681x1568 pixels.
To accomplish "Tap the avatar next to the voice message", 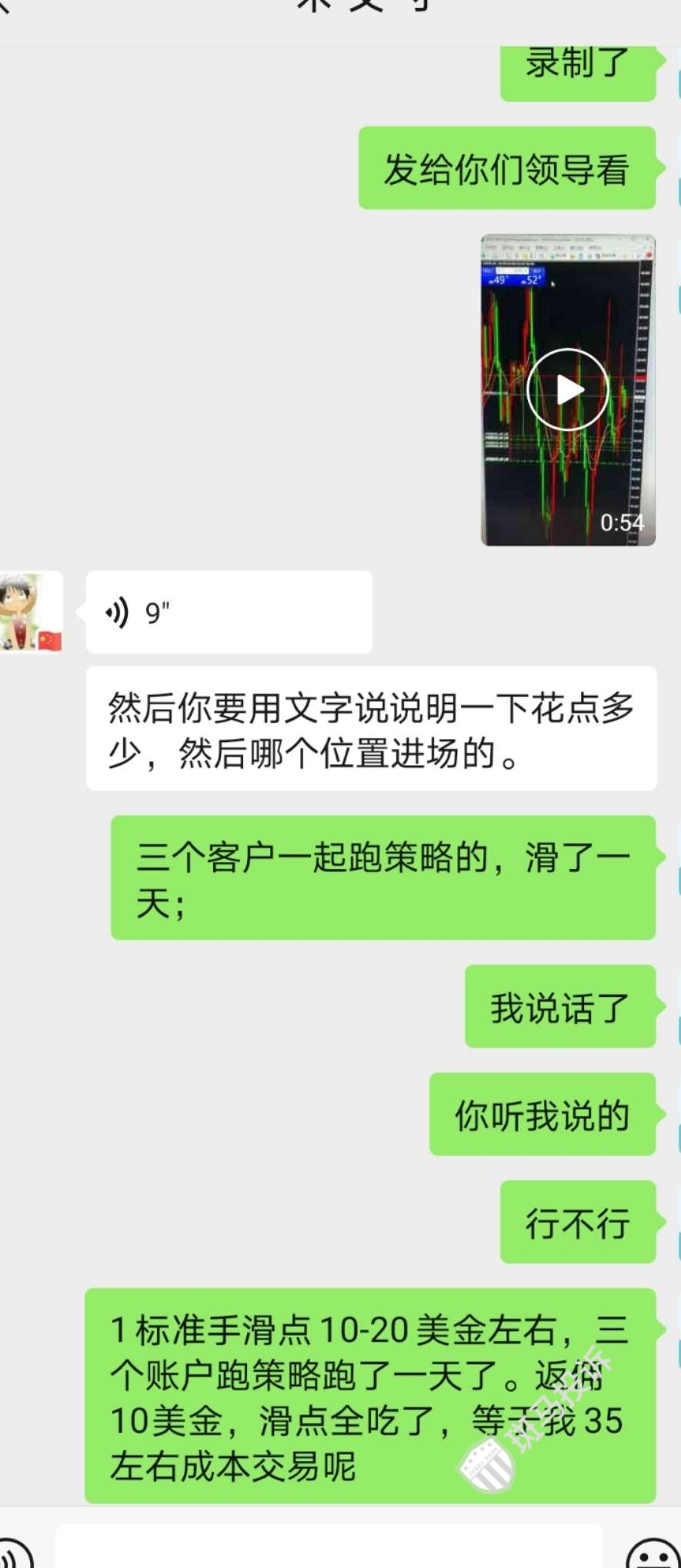I will (31, 612).
